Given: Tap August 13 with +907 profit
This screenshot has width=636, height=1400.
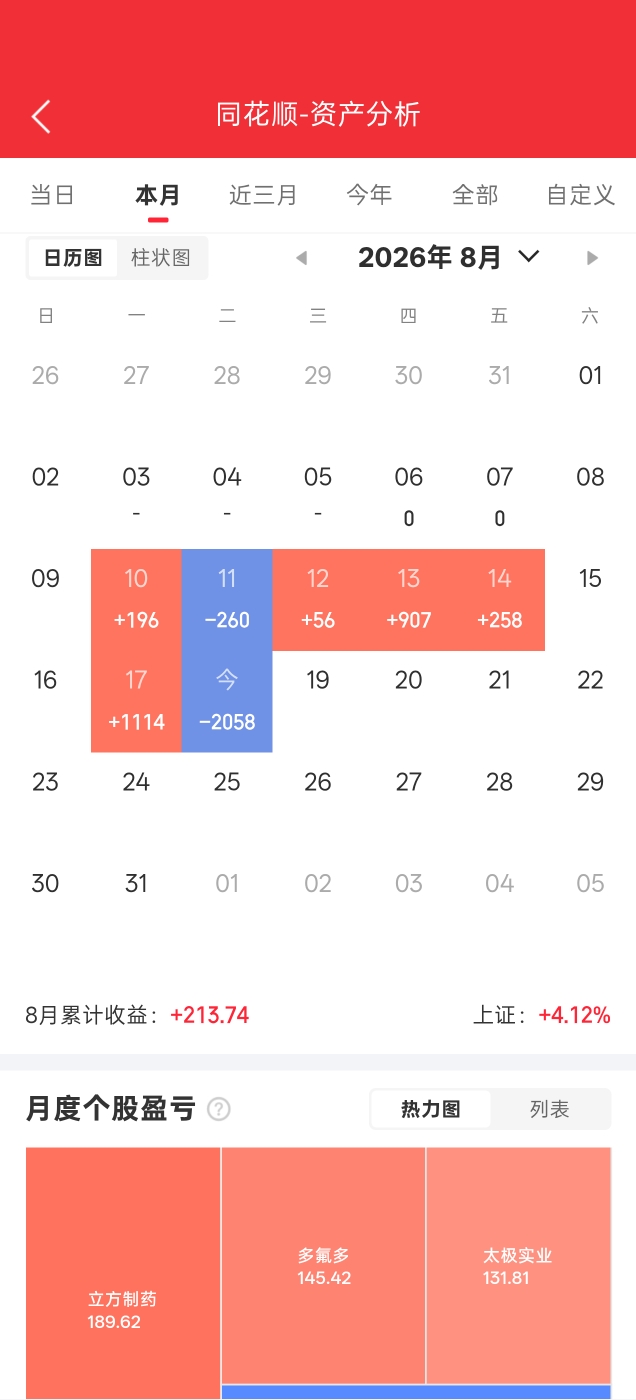Looking at the screenshot, I should pyautogui.click(x=409, y=600).
